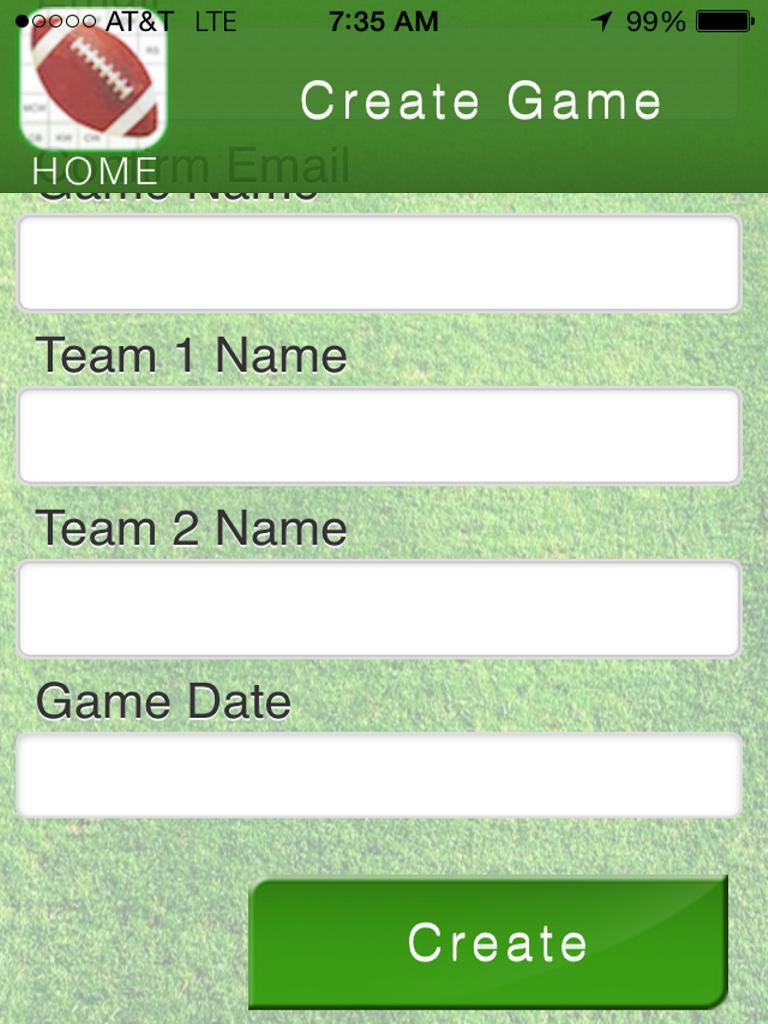Tap the Game Date field
This screenshot has height=1024, width=768.
380,775
